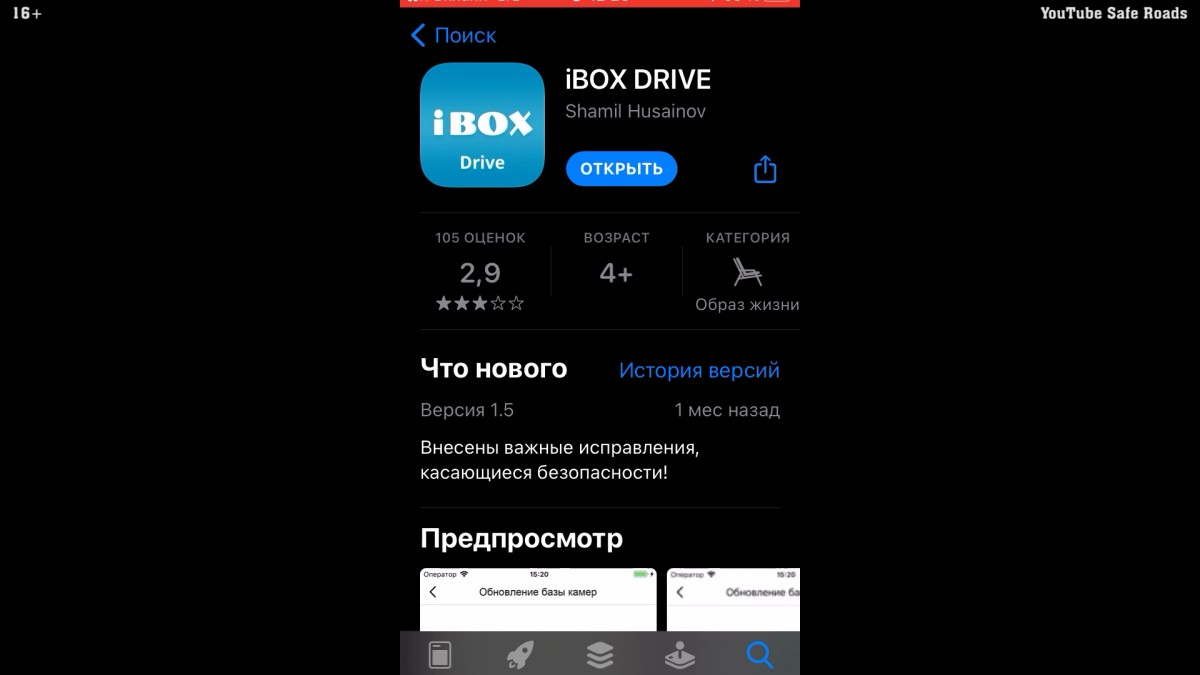Viewport: 1200px width, 675px height.
Task: Share the iBOX DRIVE app
Action: click(765, 169)
